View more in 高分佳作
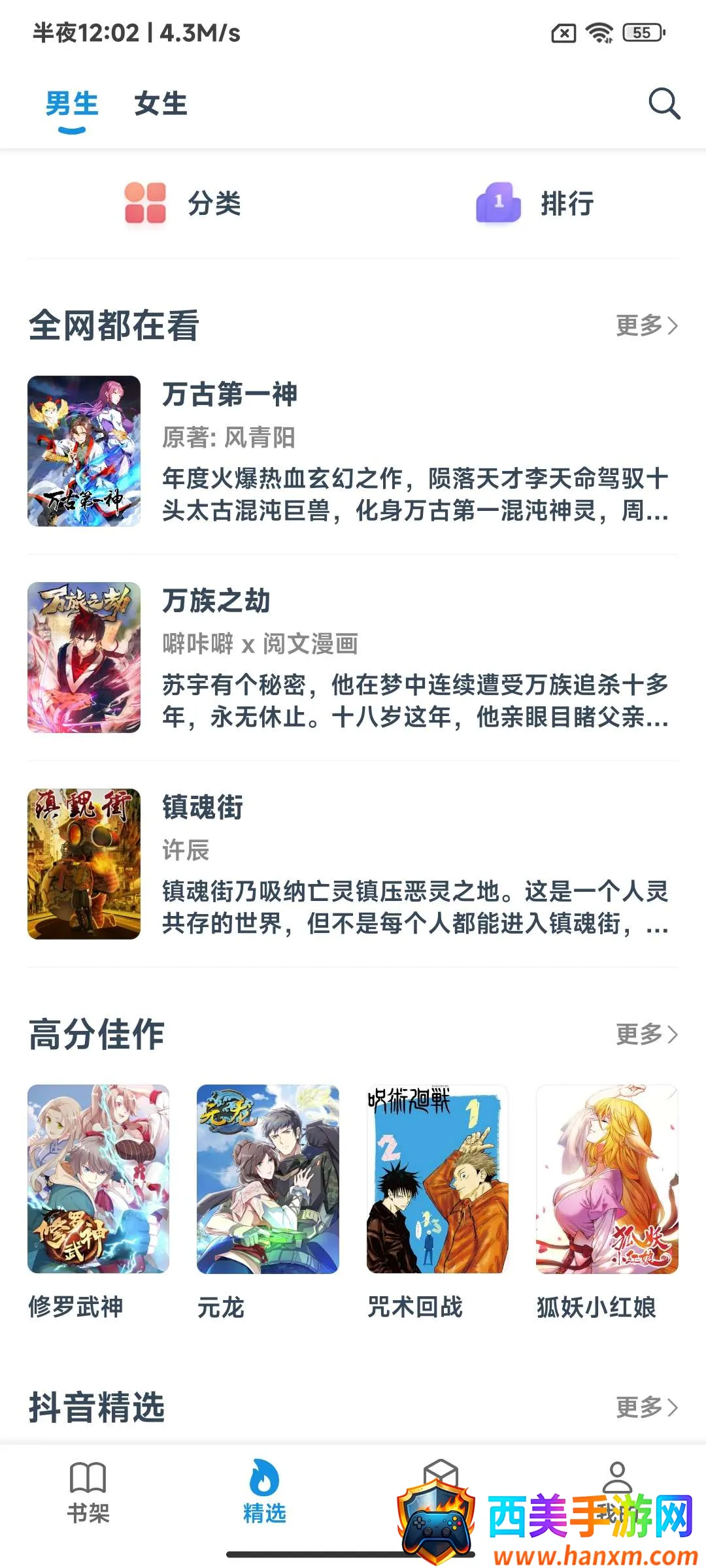The width and height of the screenshot is (706, 1568). (647, 1034)
